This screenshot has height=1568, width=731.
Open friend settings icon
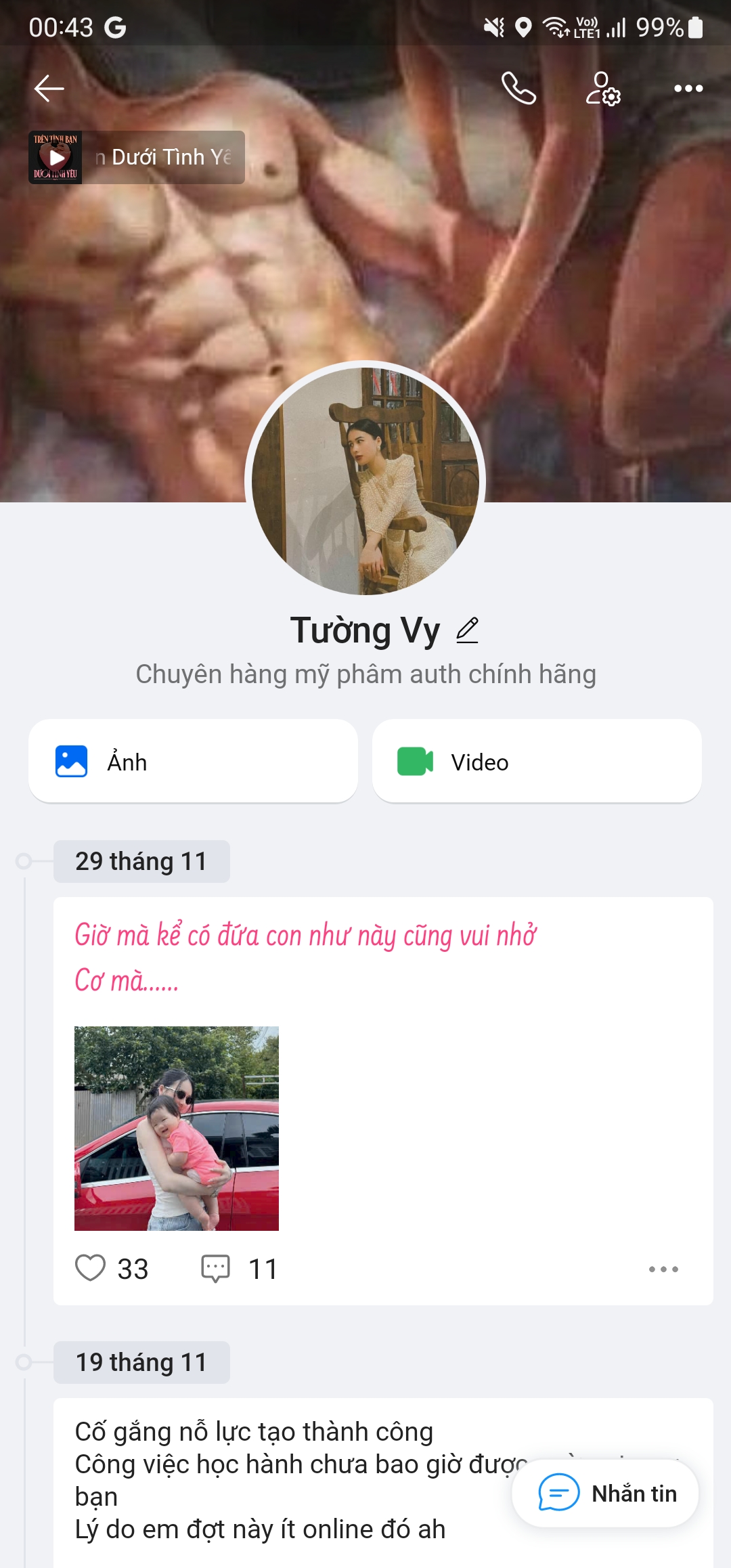click(602, 89)
